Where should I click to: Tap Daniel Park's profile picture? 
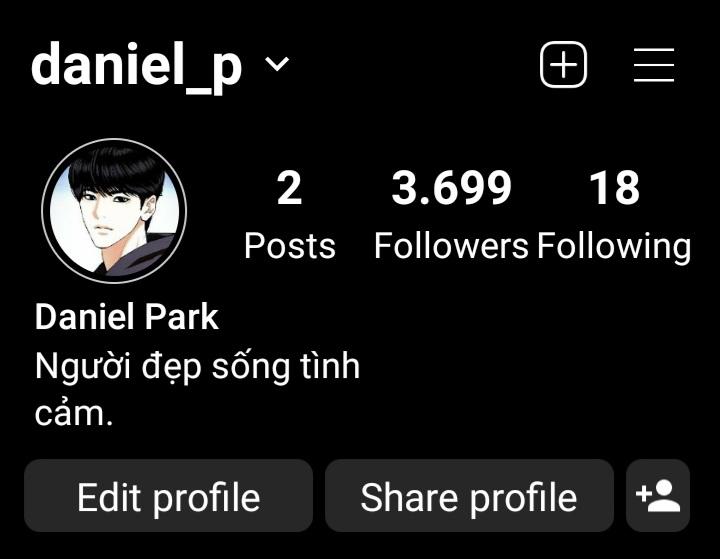tap(114, 211)
